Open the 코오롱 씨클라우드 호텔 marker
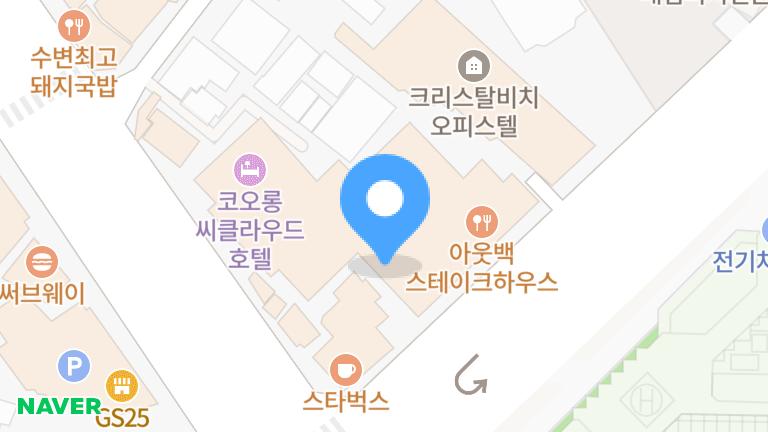Screen dimensions: 768x432 pos(248,166)
